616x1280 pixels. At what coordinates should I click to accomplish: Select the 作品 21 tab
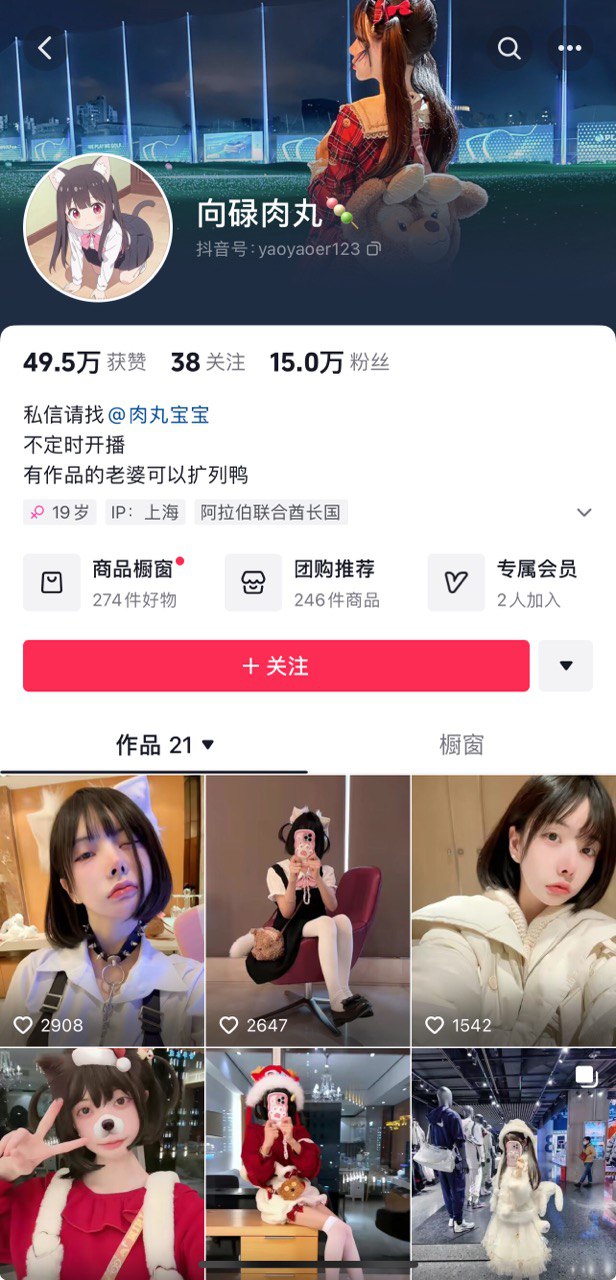pyautogui.click(x=165, y=745)
